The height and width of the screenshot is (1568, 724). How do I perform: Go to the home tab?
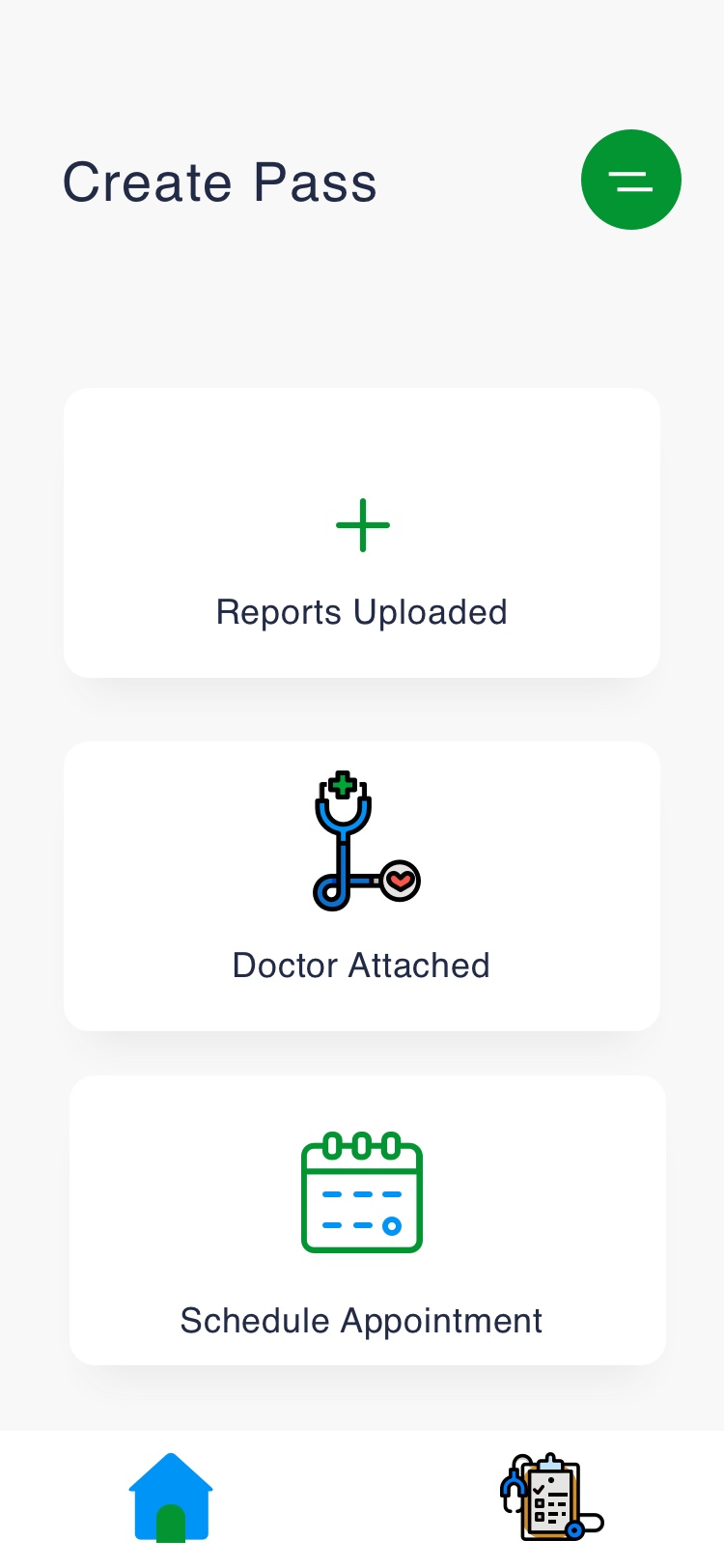coord(171,1498)
